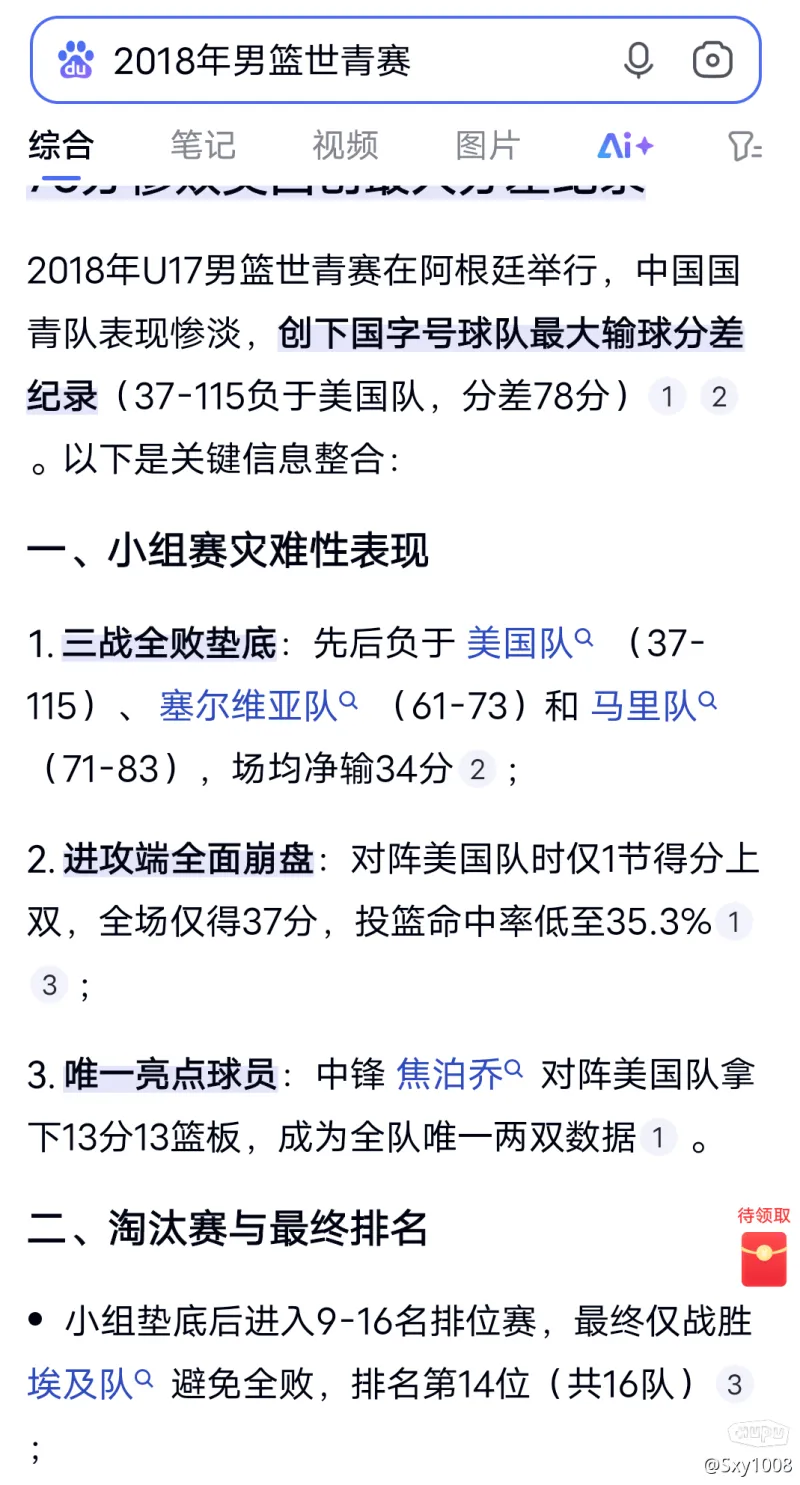Switch to the 视频 tab
This screenshot has width=800, height=1485.
pos(345,145)
